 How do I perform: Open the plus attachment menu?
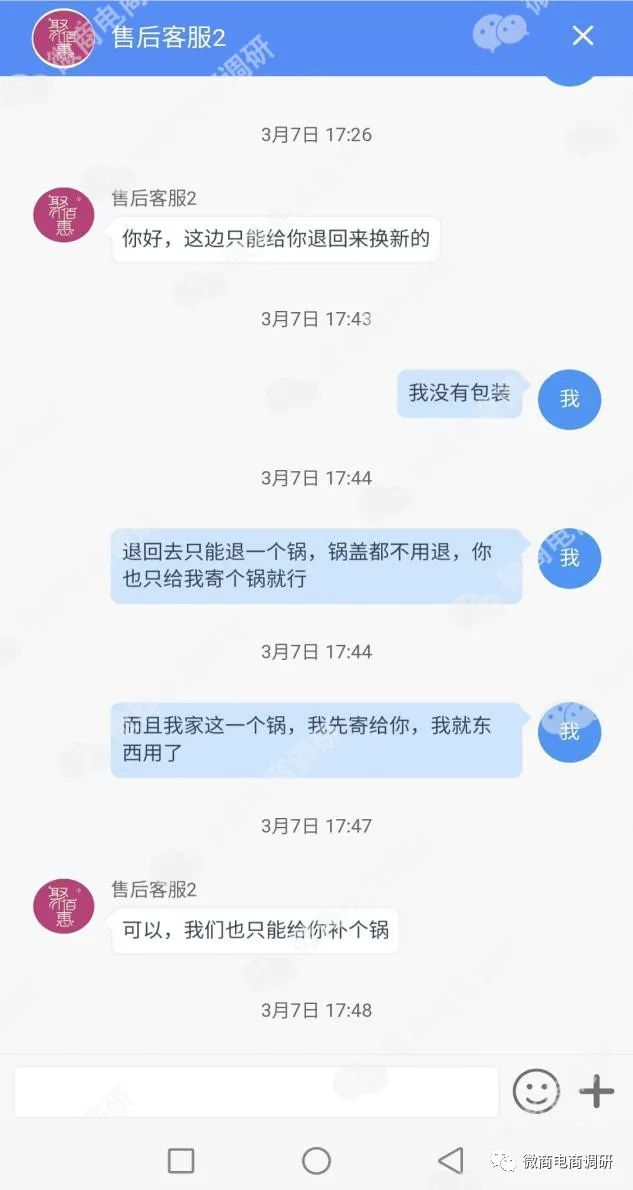pyautogui.click(x=596, y=1091)
